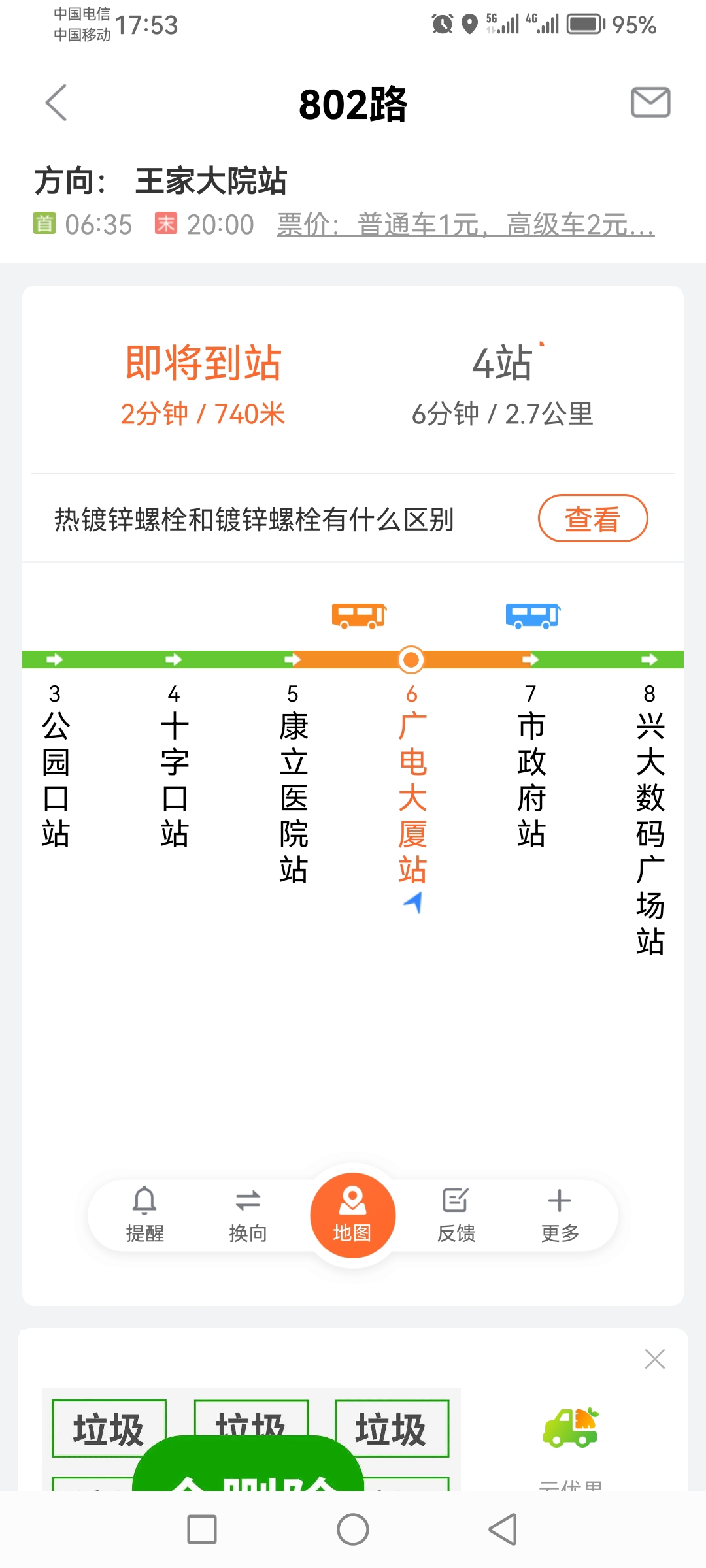Open the underlined 票价 fare details link

[x=465, y=225]
